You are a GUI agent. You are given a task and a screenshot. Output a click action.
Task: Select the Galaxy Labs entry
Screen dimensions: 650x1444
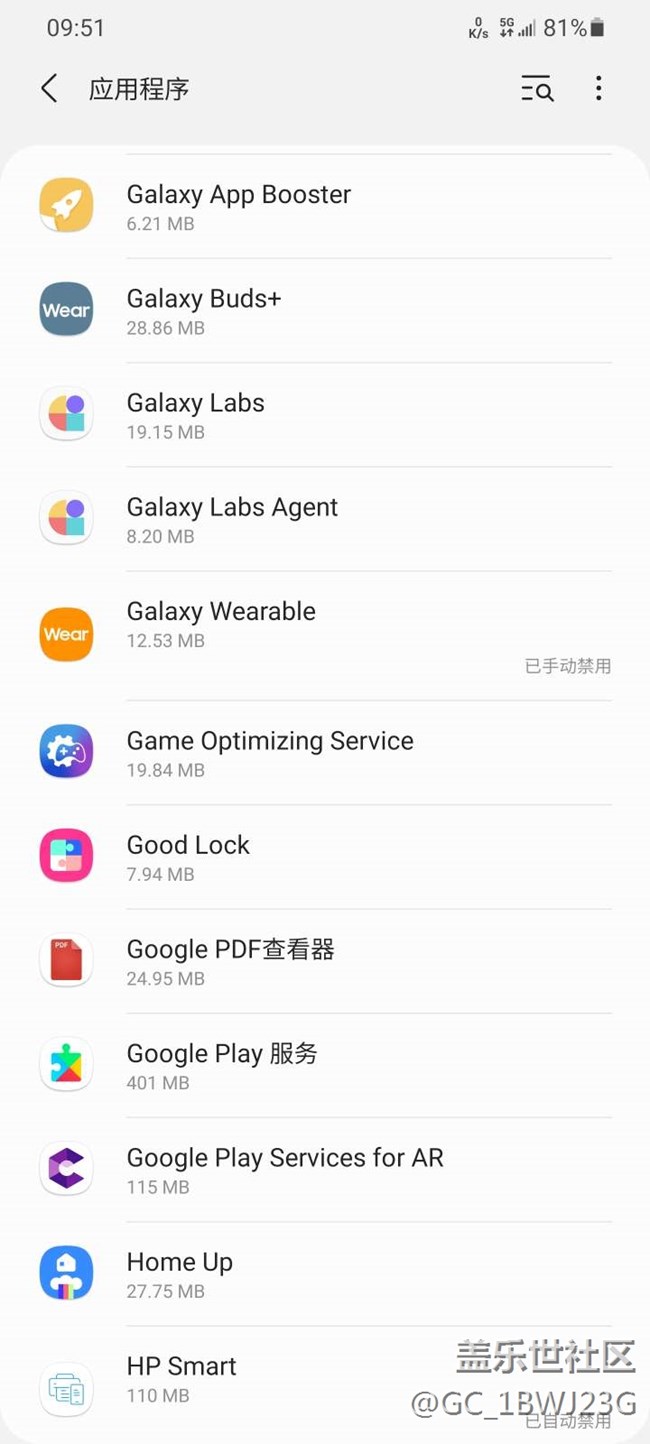pos(325,415)
